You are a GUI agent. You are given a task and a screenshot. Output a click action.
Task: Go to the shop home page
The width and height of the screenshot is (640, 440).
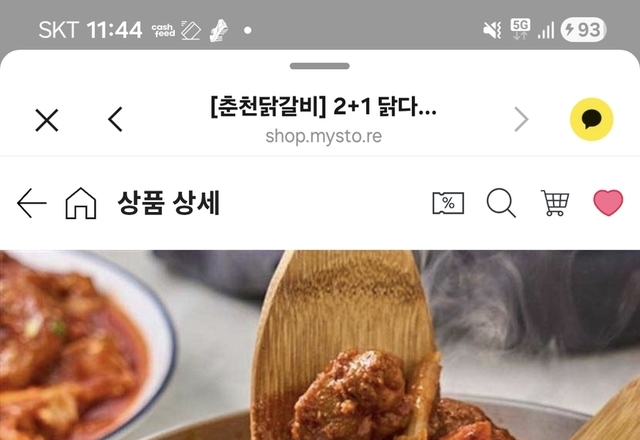point(80,204)
